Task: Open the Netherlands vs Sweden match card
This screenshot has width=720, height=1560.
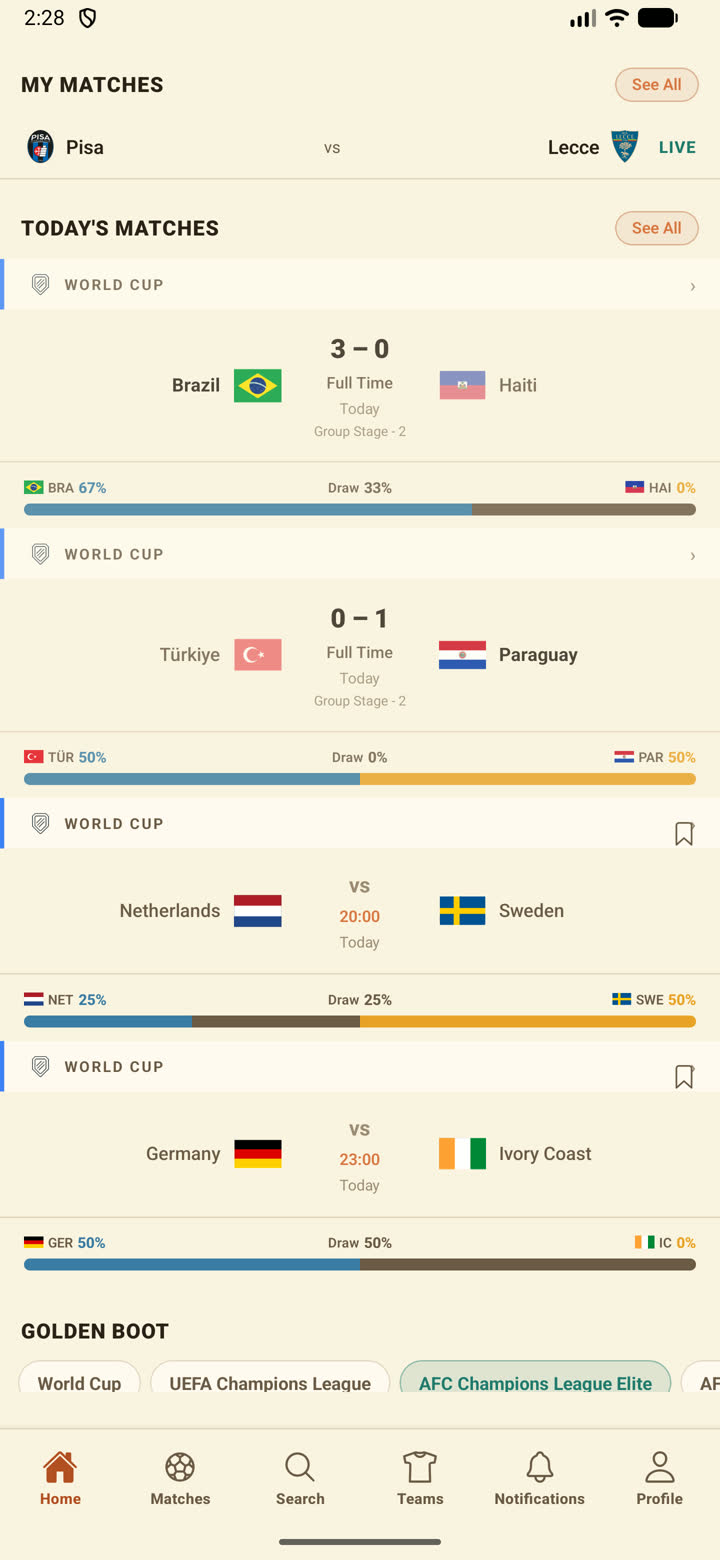Action: pos(360,911)
